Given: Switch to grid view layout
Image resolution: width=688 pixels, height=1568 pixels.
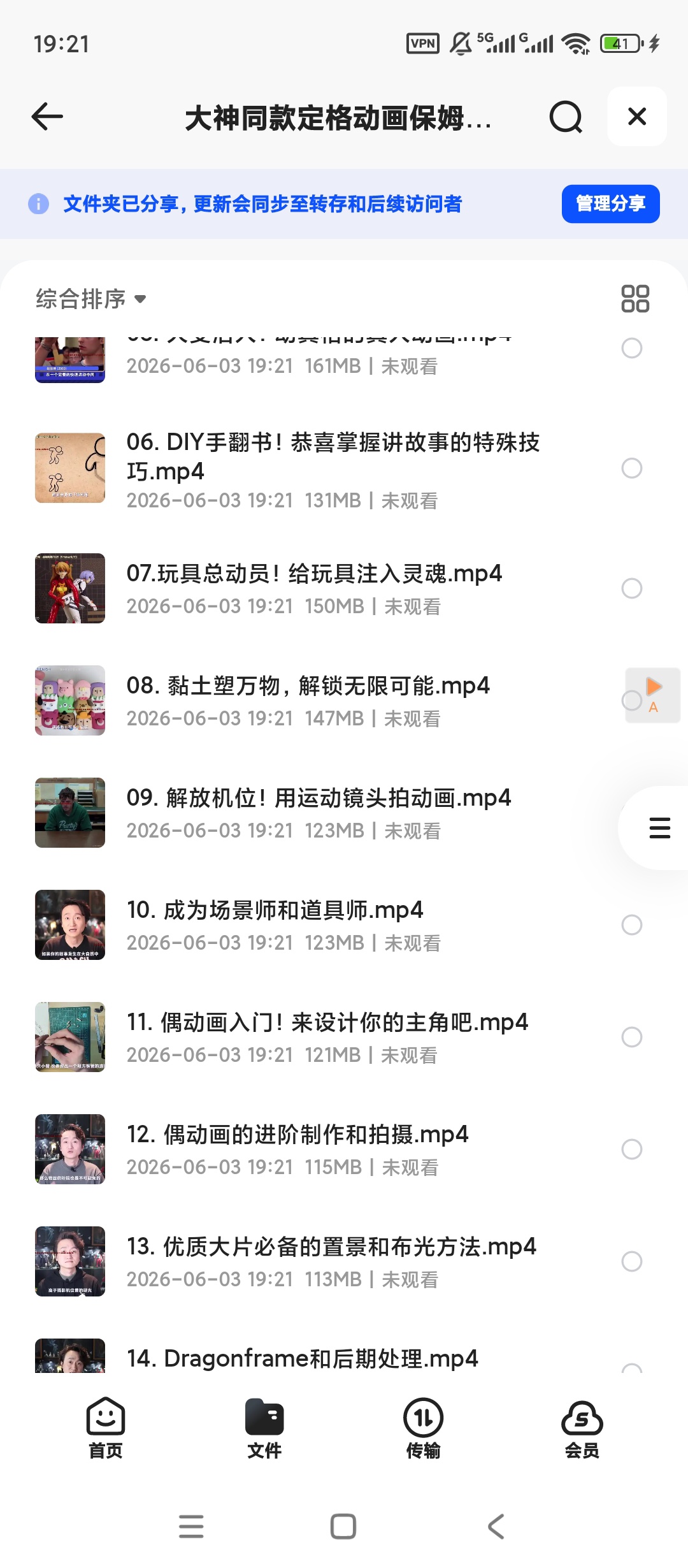Looking at the screenshot, I should [635, 298].
